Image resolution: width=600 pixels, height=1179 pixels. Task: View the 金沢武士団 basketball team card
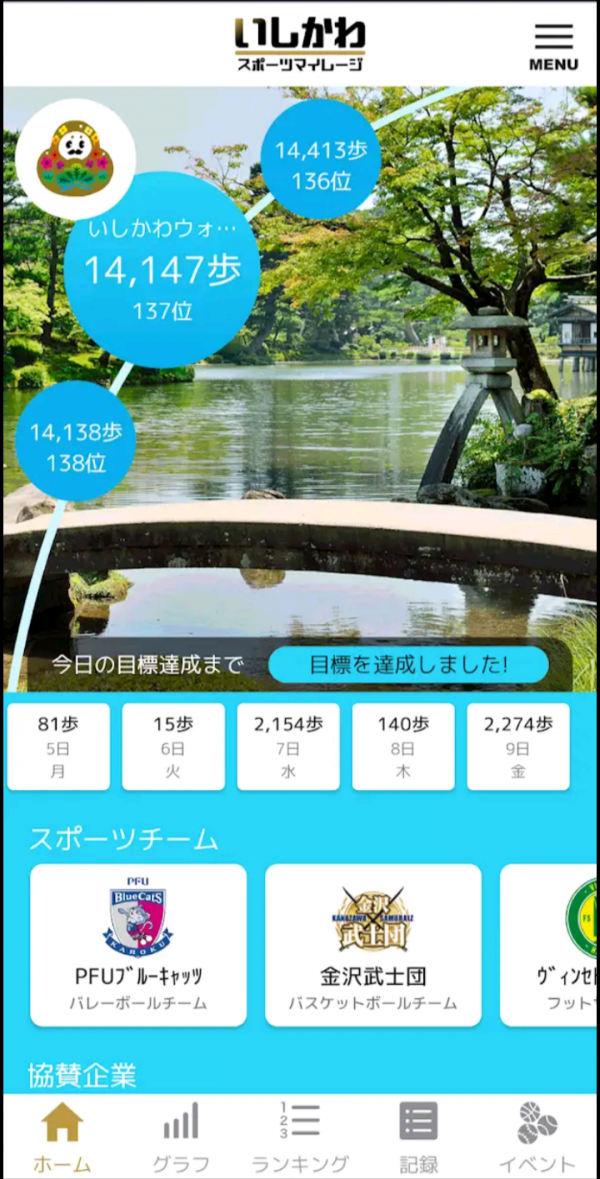point(373,945)
